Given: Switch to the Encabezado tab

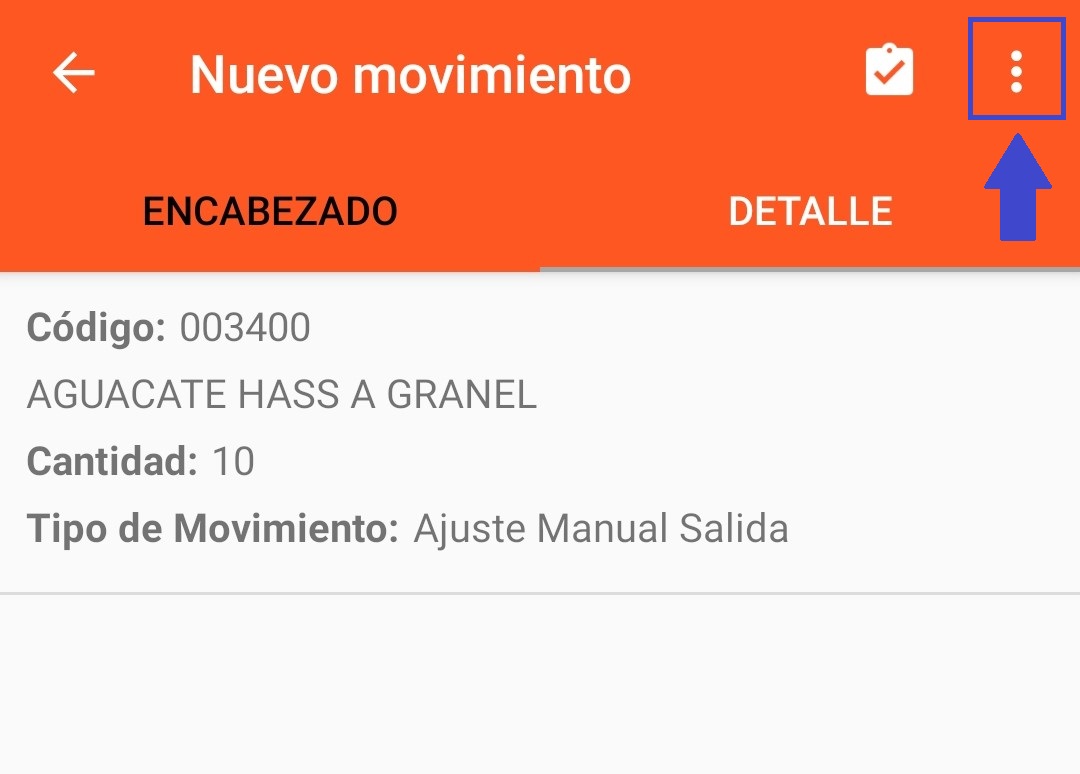Looking at the screenshot, I should pos(270,212).
